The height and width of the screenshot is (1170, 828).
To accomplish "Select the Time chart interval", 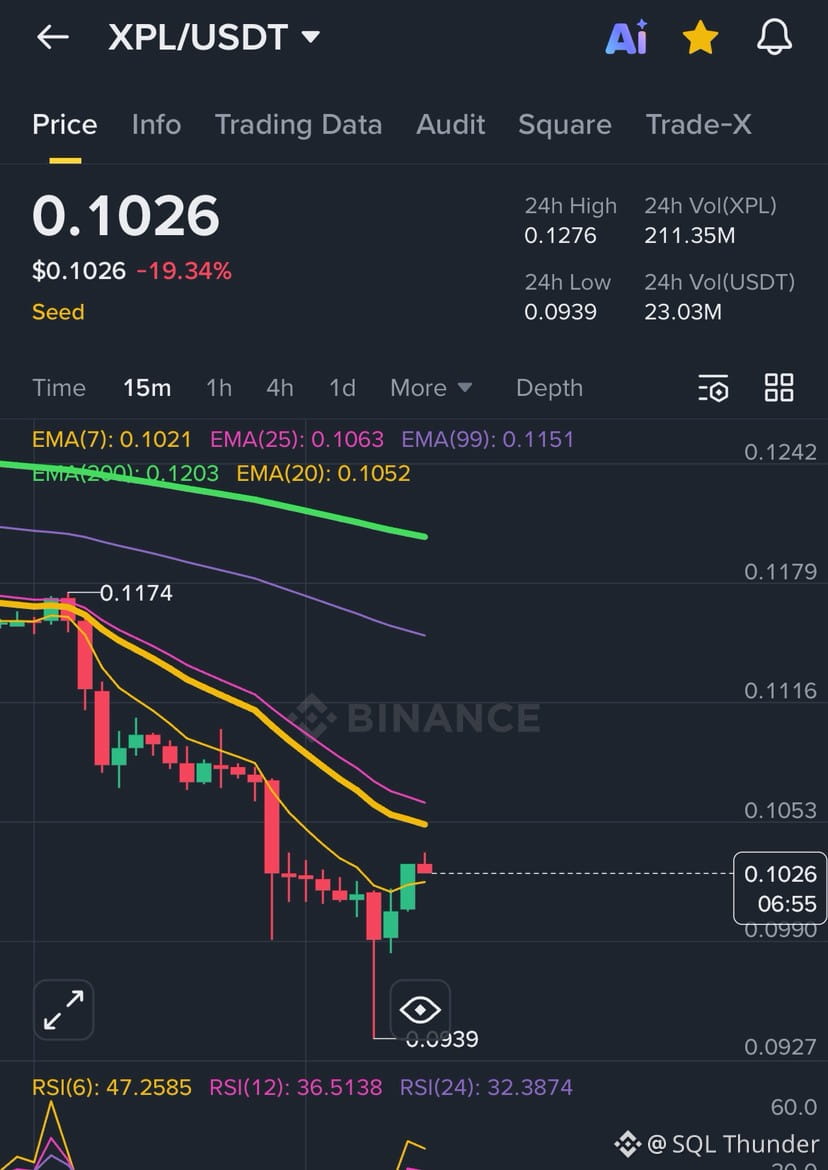I will (59, 388).
